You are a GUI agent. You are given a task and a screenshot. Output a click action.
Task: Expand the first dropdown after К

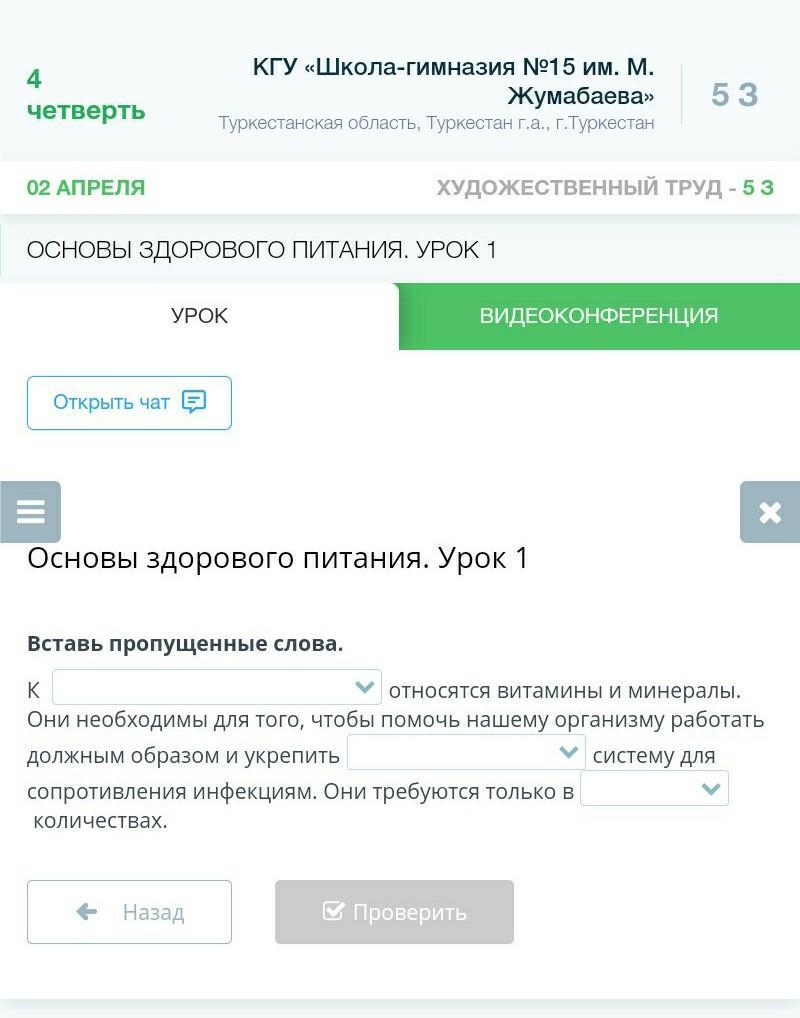click(x=217, y=688)
